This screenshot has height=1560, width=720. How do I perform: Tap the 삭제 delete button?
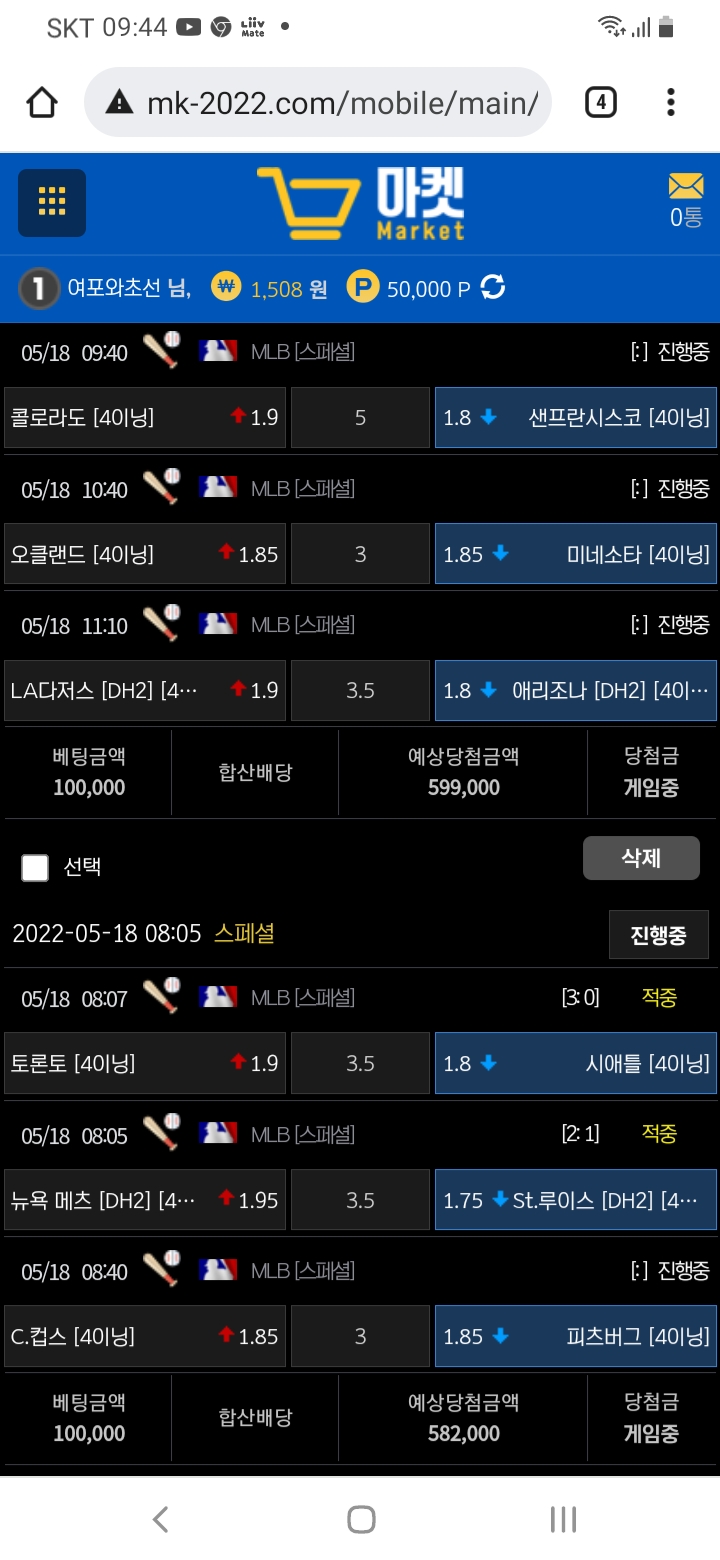point(641,858)
